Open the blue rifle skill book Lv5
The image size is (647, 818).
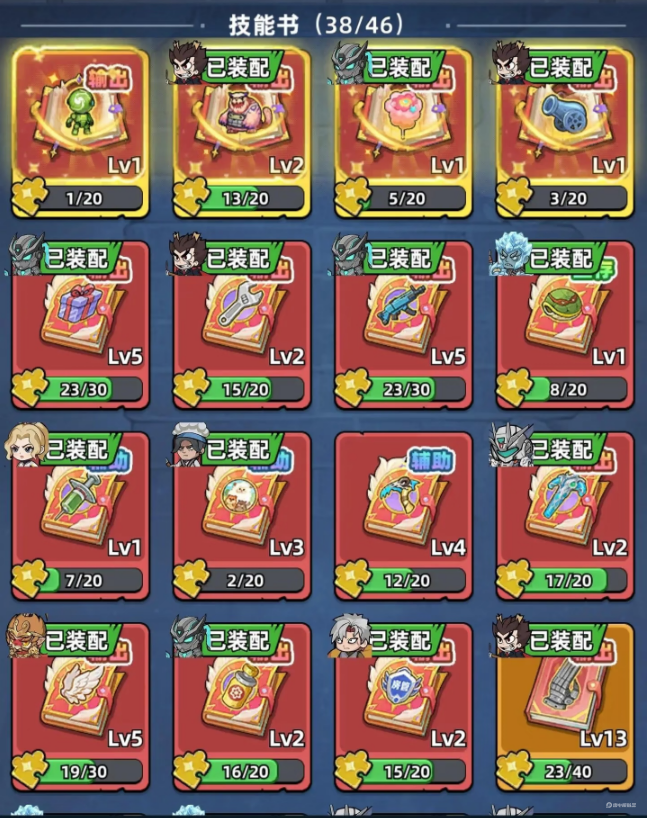(x=404, y=320)
